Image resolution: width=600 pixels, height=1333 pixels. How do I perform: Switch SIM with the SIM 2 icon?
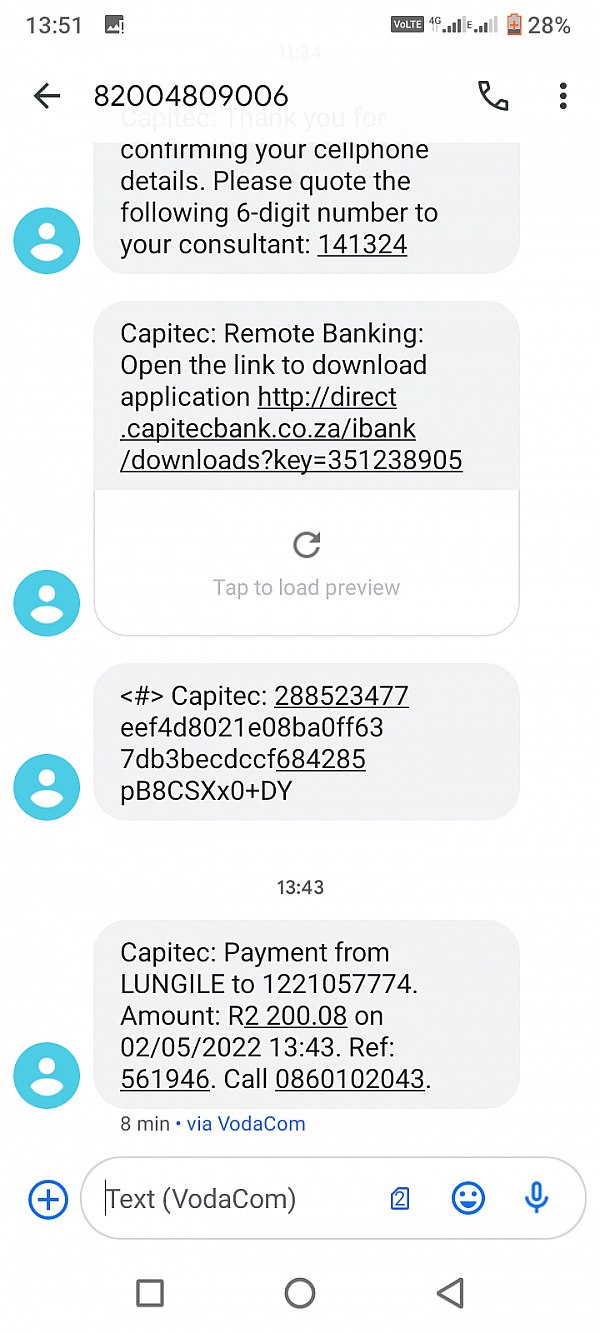tap(400, 1198)
